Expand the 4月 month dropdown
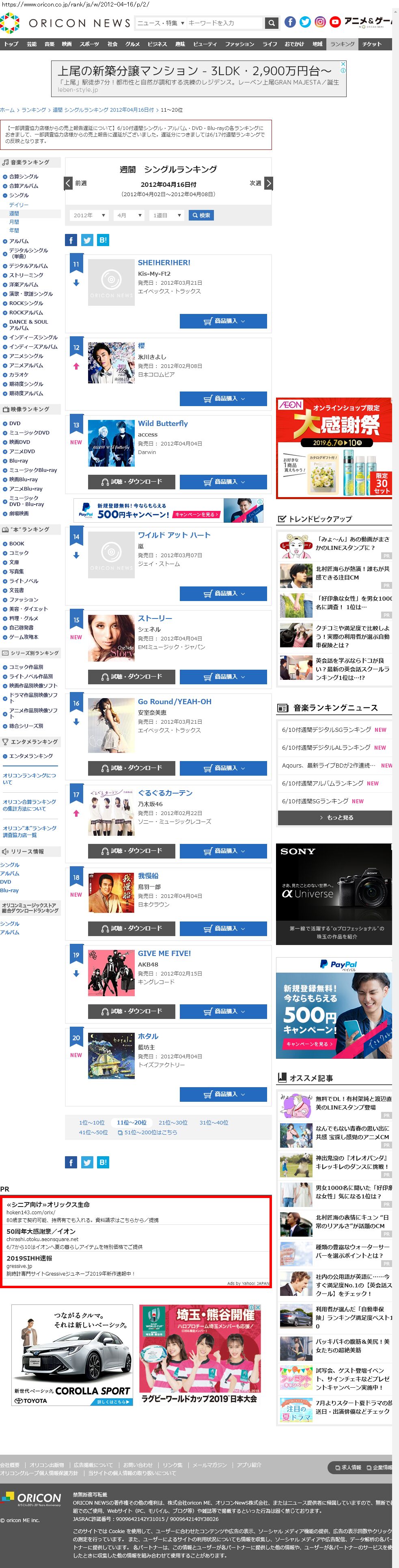This screenshot has width=399, height=1568. [x=129, y=216]
